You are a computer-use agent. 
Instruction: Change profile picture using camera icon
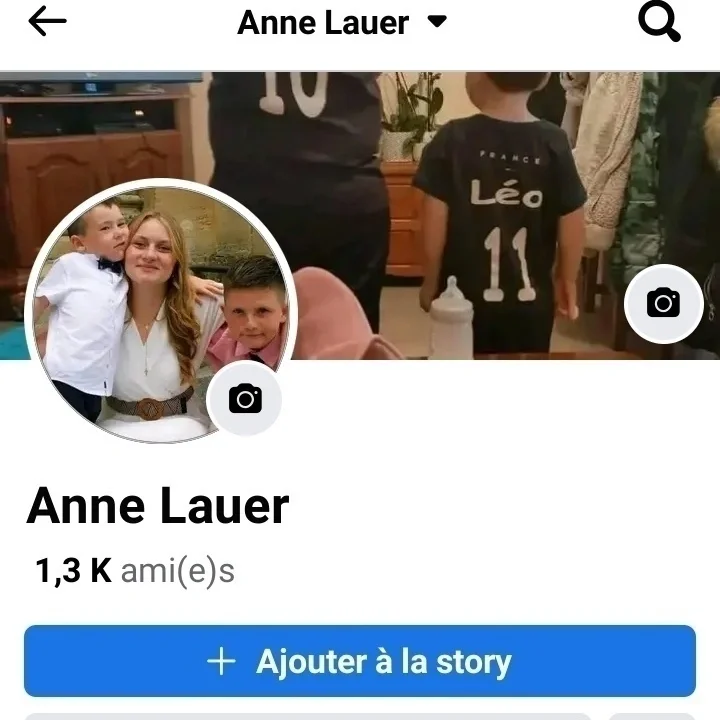pos(245,399)
